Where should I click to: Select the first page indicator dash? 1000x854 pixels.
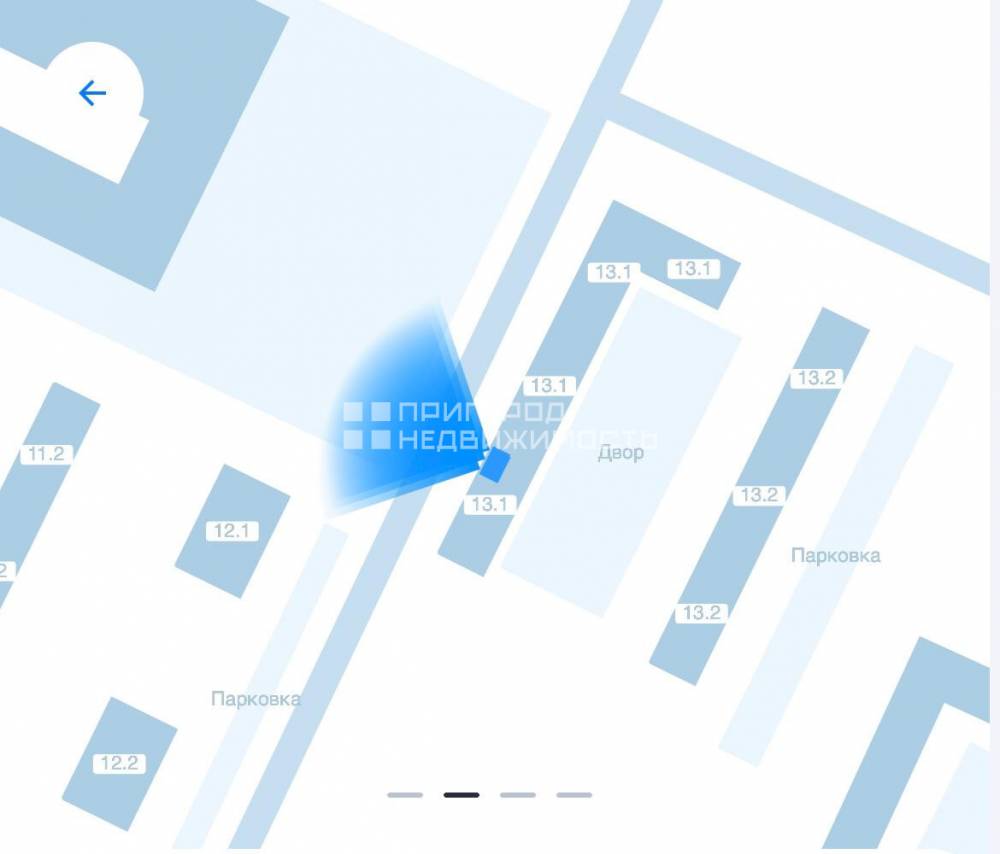pos(405,795)
